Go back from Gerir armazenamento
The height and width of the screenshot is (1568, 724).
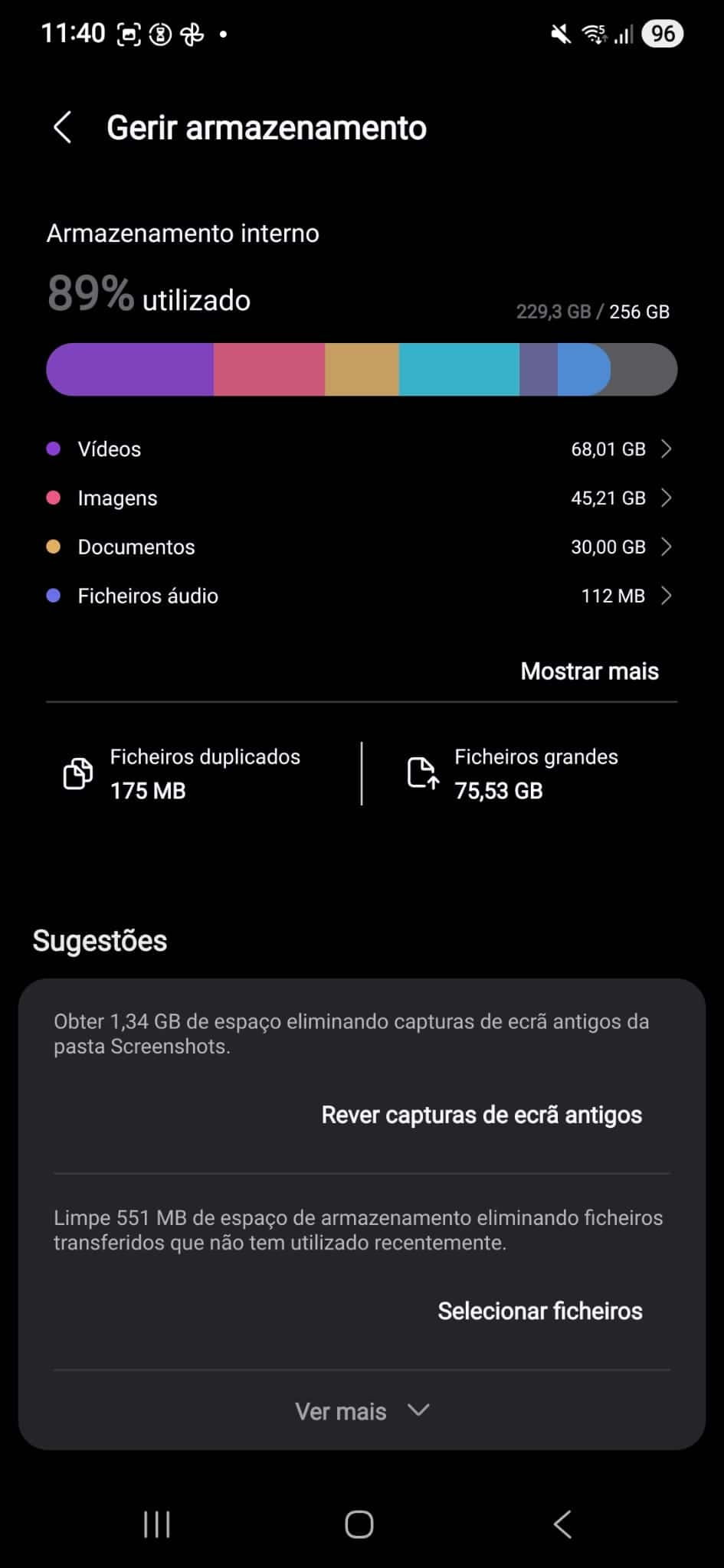63,127
